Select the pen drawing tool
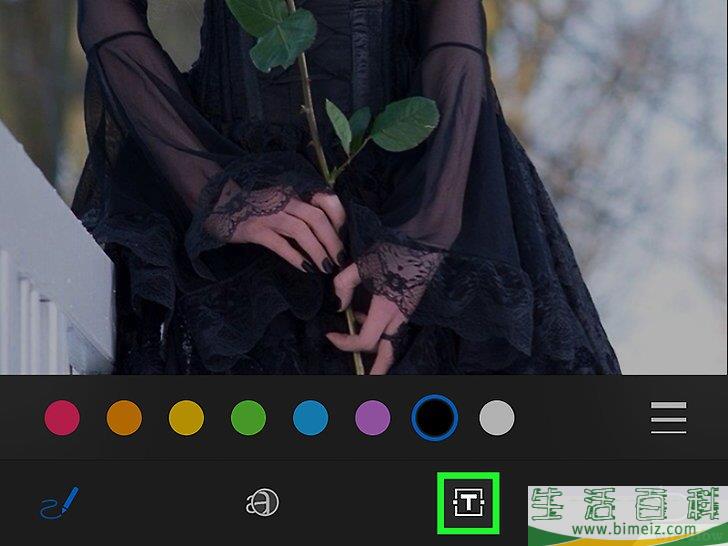Screen dimensions: 728x546 [60, 503]
